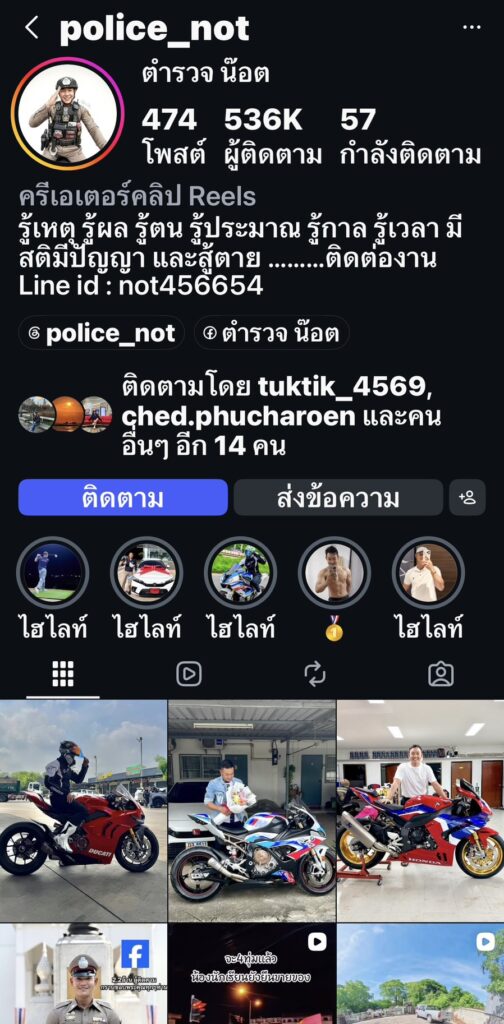Open the police_not Threads link
The image size is (504, 1024).
tap(102, 334)
